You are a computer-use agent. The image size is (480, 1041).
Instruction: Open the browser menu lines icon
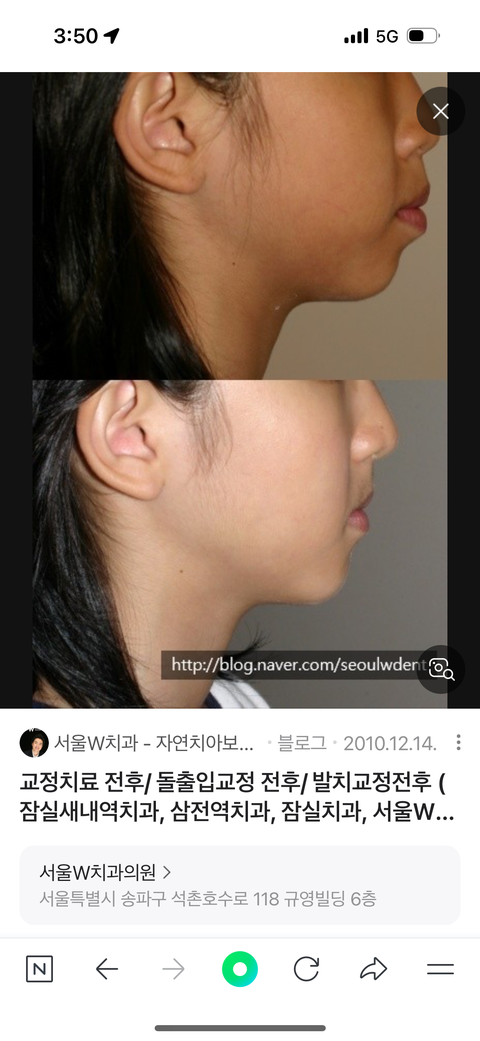point(440,970)
